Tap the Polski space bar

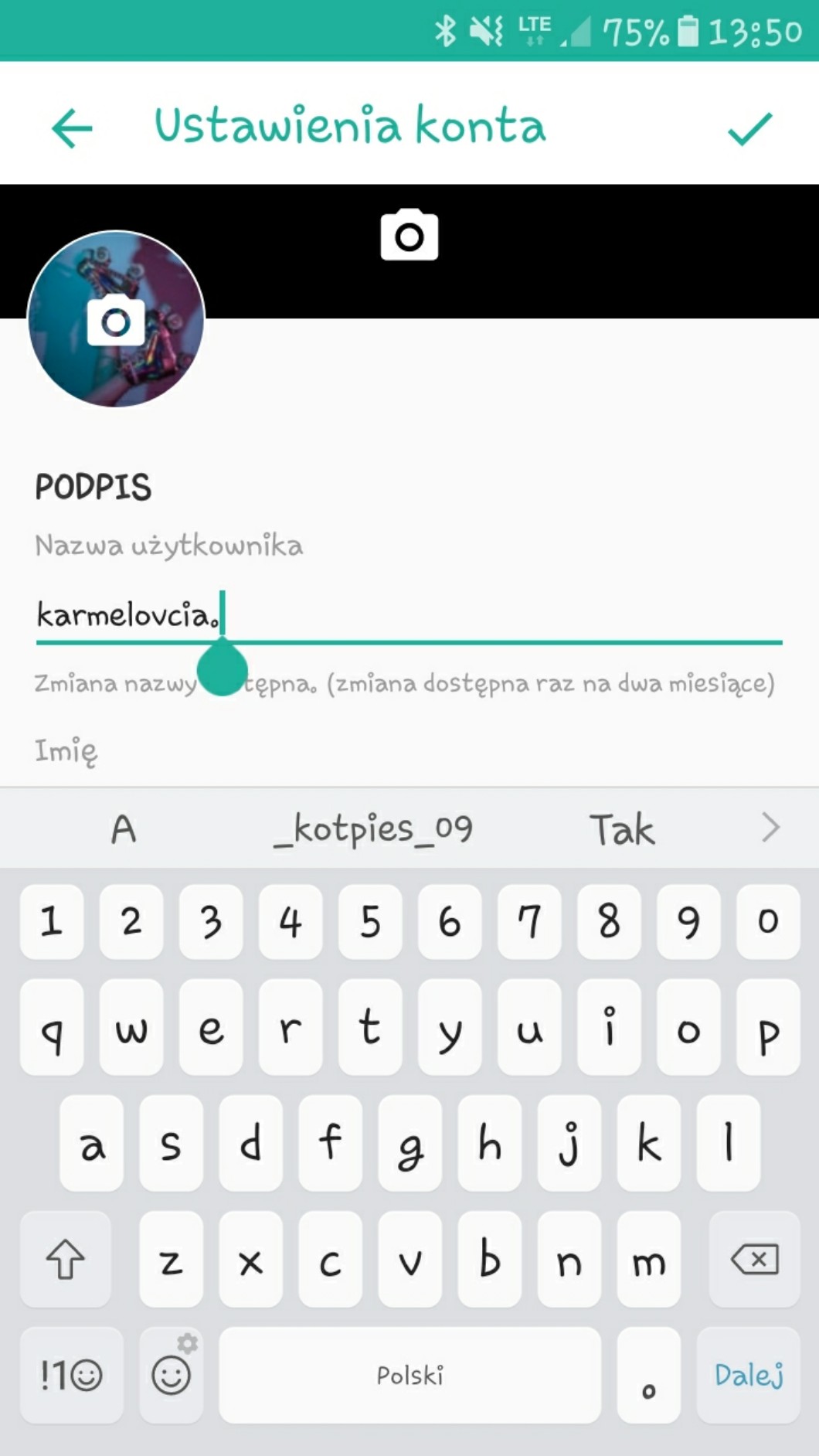(x=409, y=1375)
